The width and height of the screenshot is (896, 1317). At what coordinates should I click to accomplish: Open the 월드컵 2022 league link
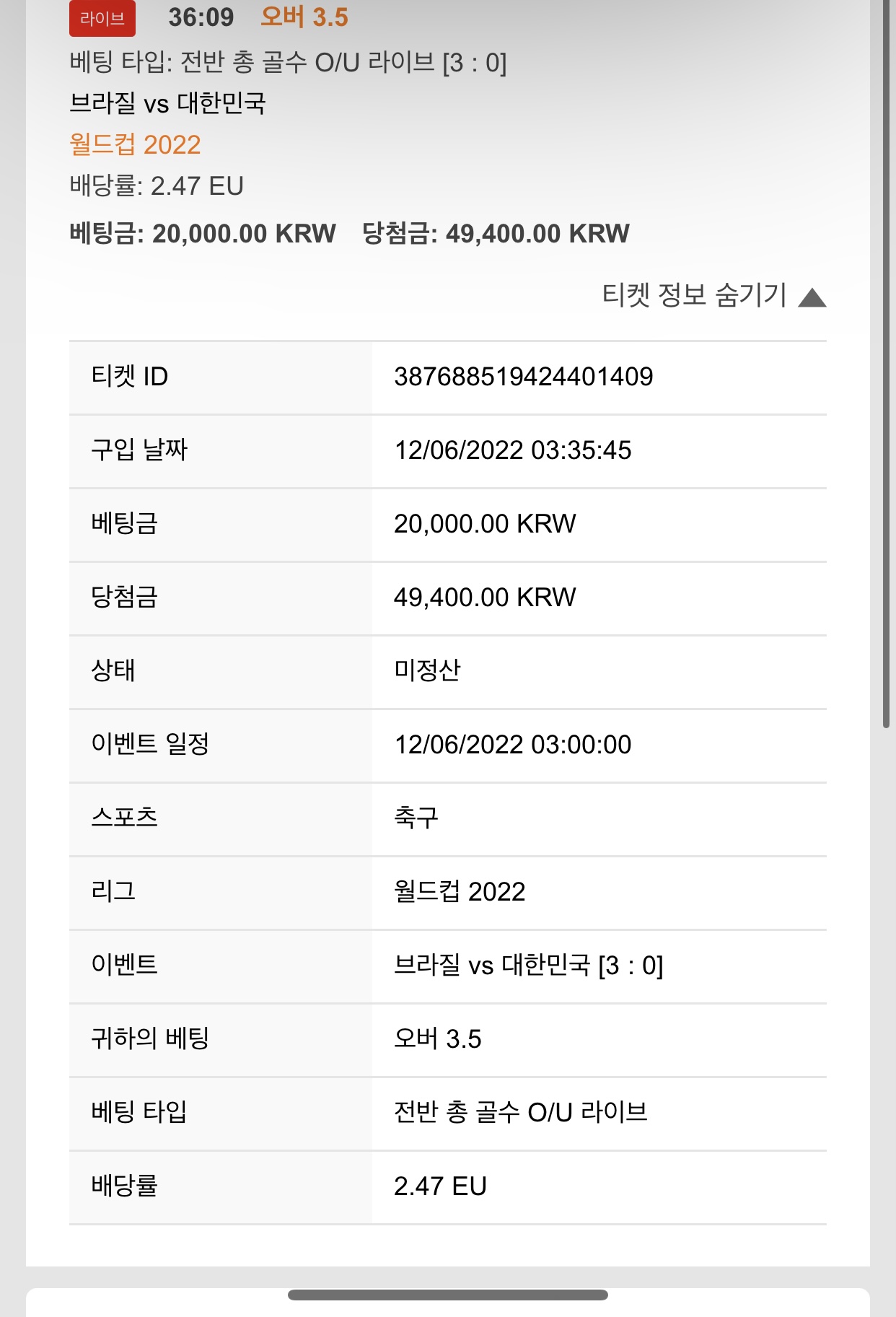[135, 144]
